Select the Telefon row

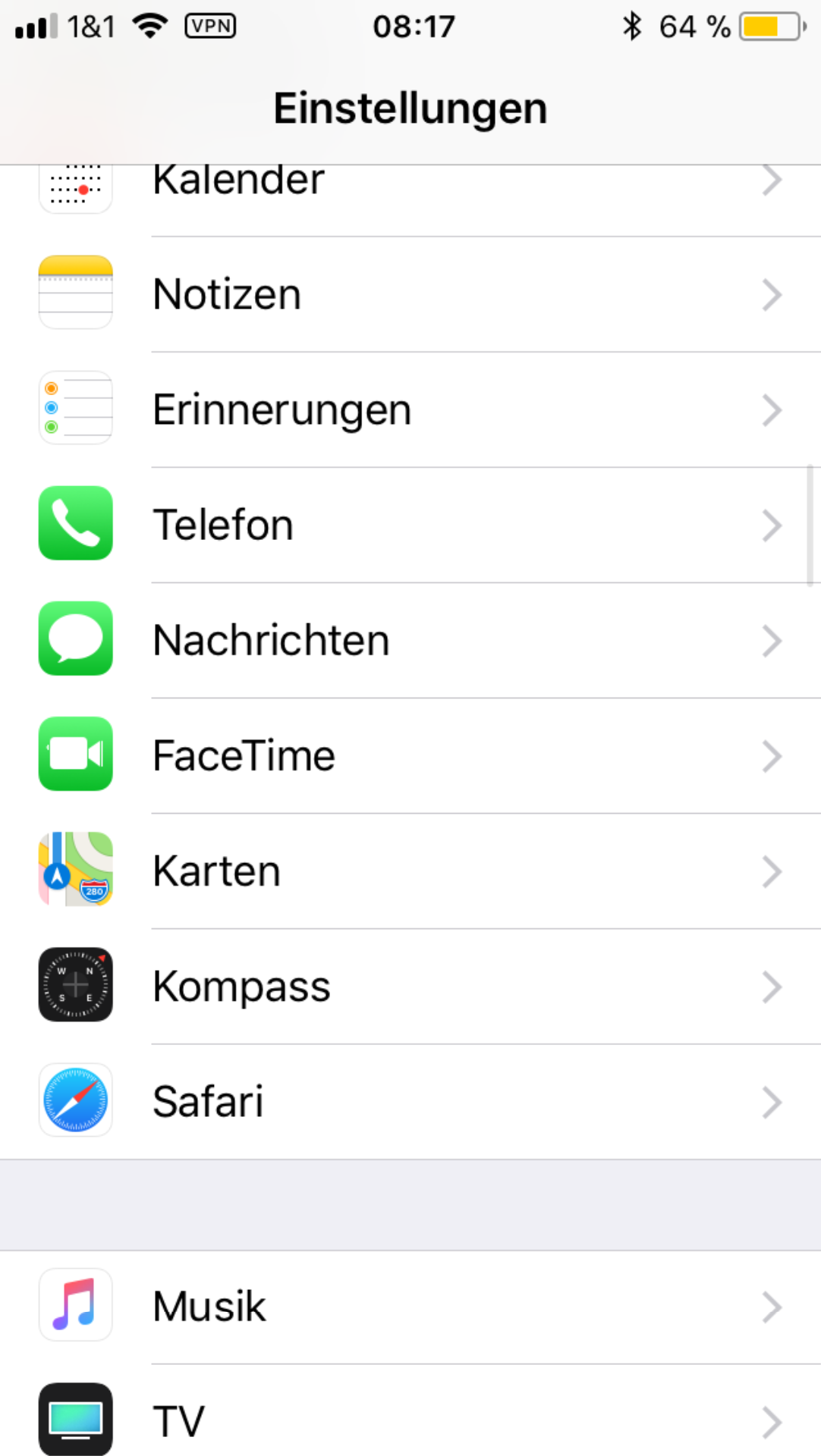click(410, 525)
